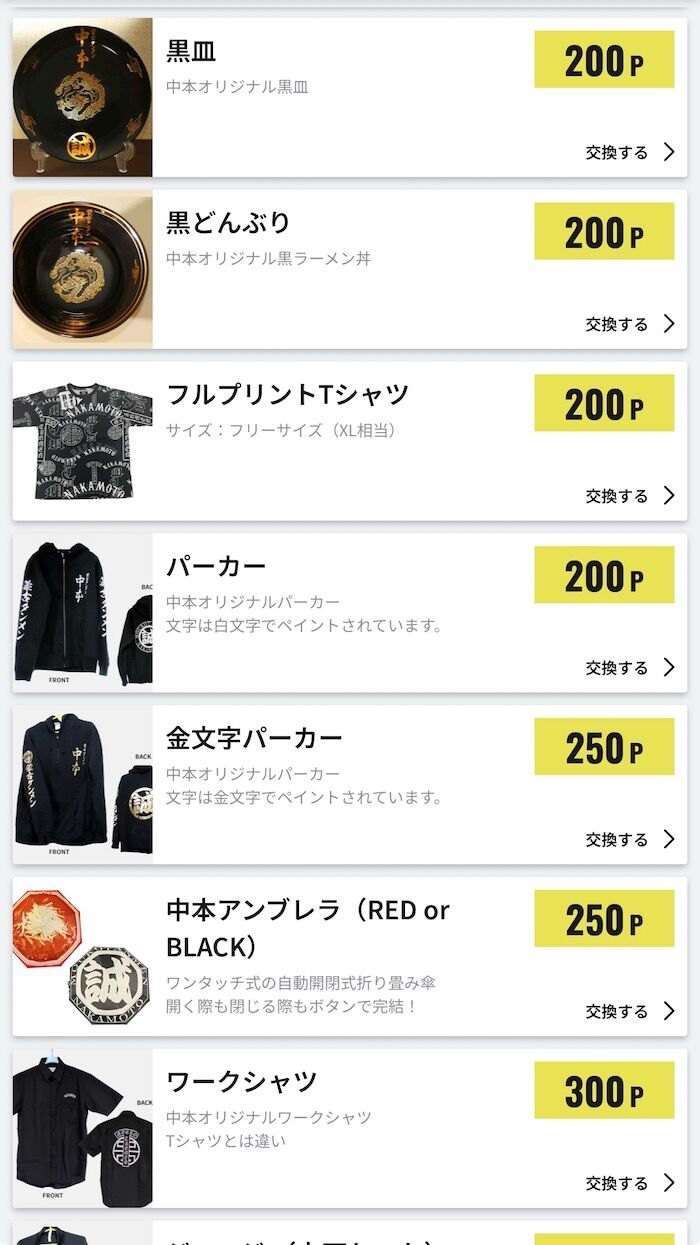Image resolution: width=700 pixels, height=1245 pixels.
Task: View the ワークシャツ product image
Action: click(x=82, y=1129)
